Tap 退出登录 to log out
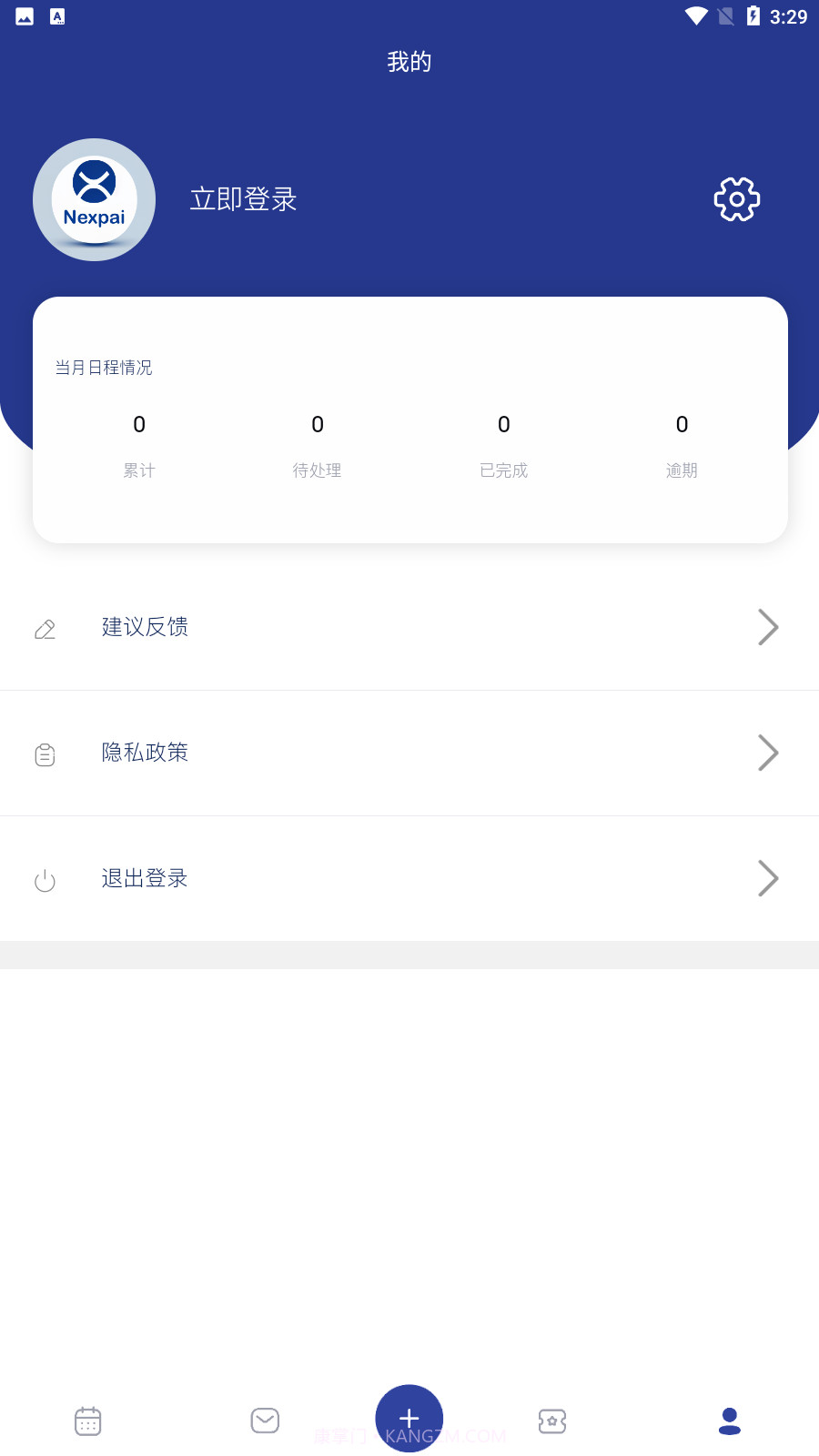819x1456 pixels. click(x=145, y=878)
